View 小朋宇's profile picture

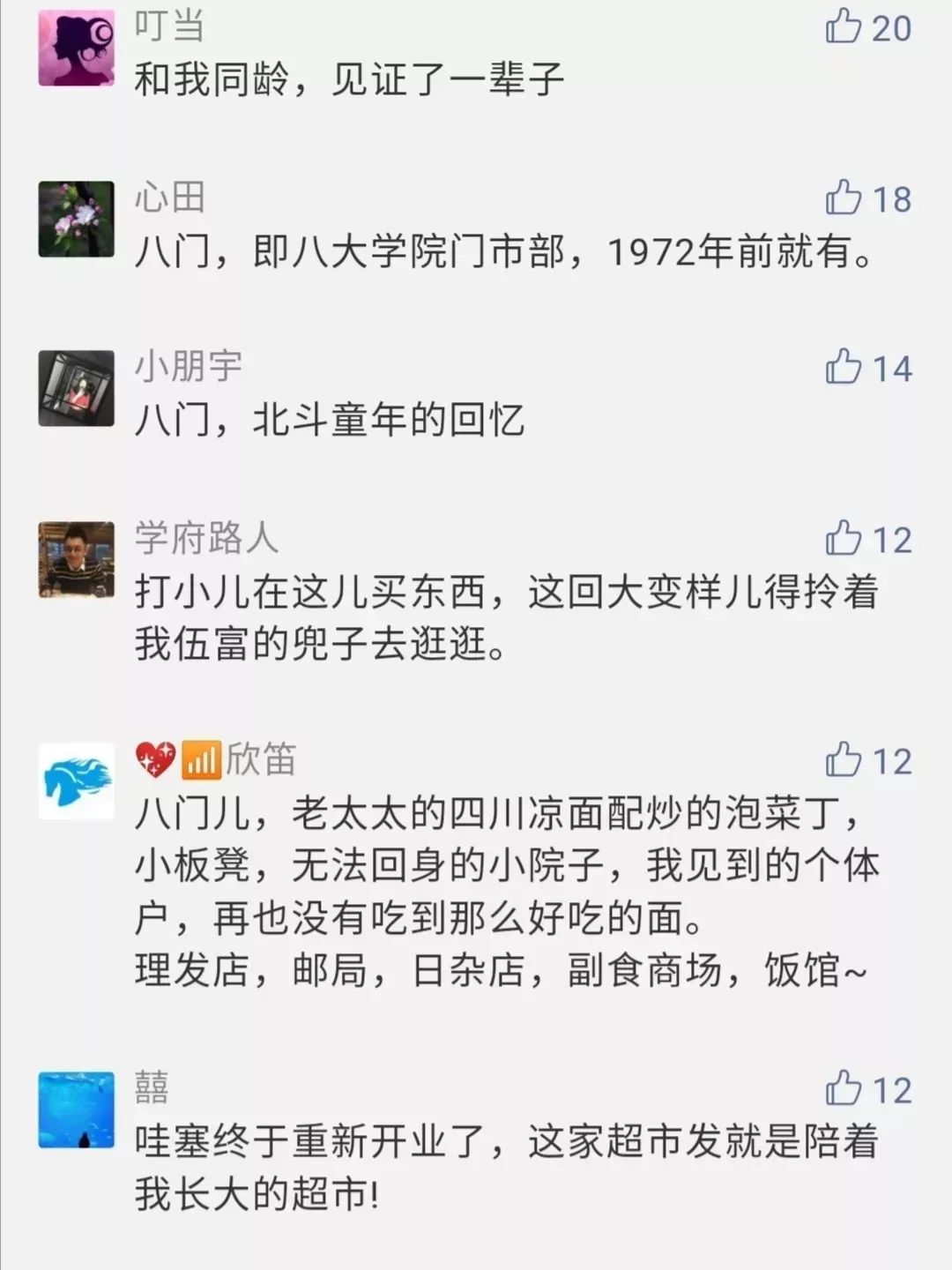coord(77,389)
